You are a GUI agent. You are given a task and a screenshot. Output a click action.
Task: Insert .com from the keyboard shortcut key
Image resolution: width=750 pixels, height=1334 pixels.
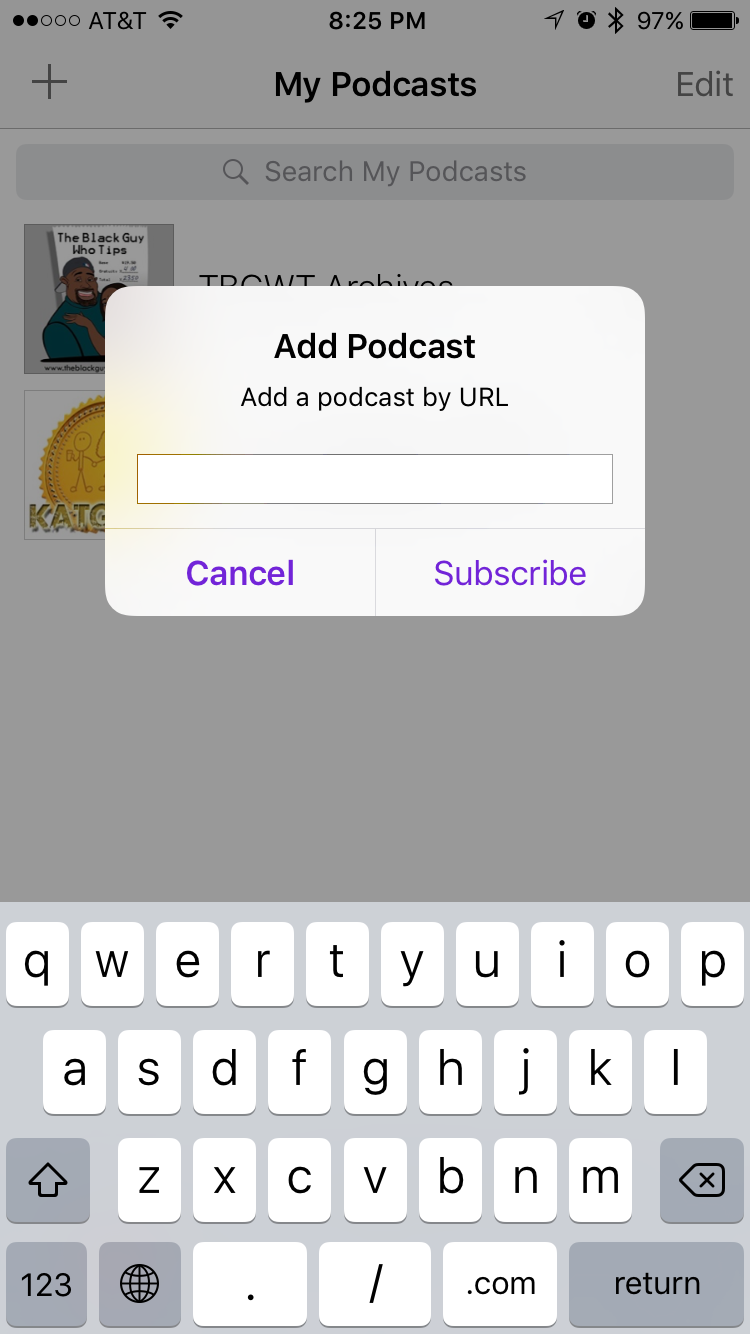(x=500, y=1284)
